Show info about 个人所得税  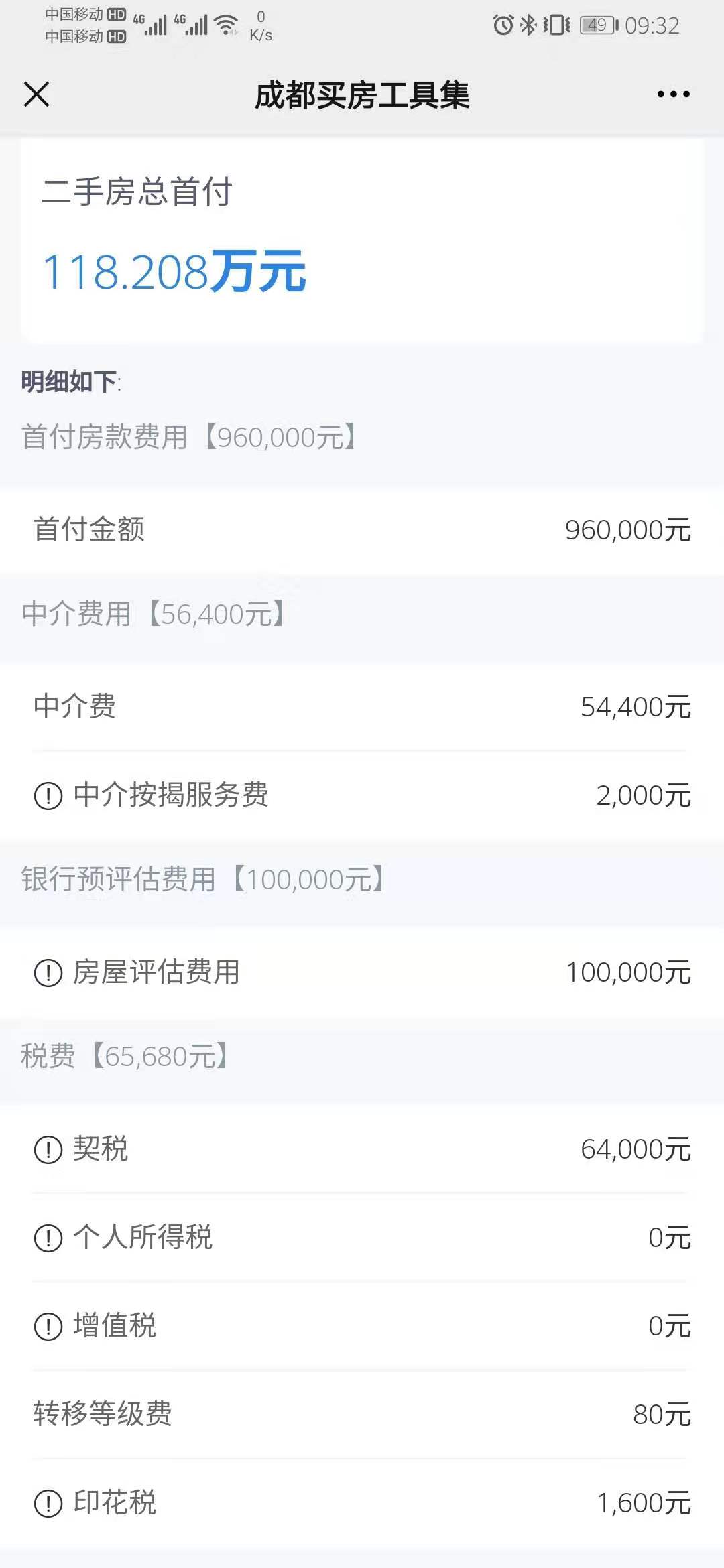(48, 1238)
